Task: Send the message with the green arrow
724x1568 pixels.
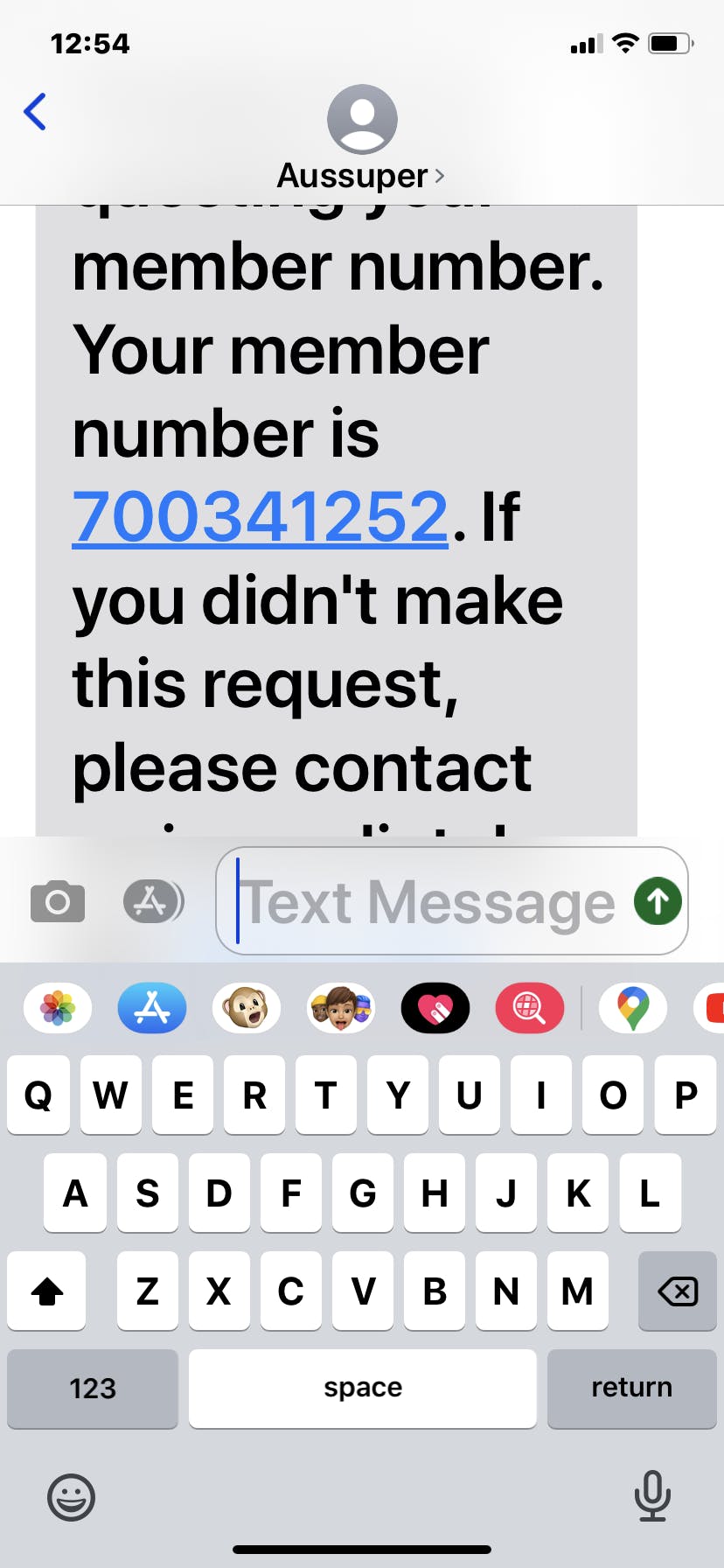Action: (658, 901)
